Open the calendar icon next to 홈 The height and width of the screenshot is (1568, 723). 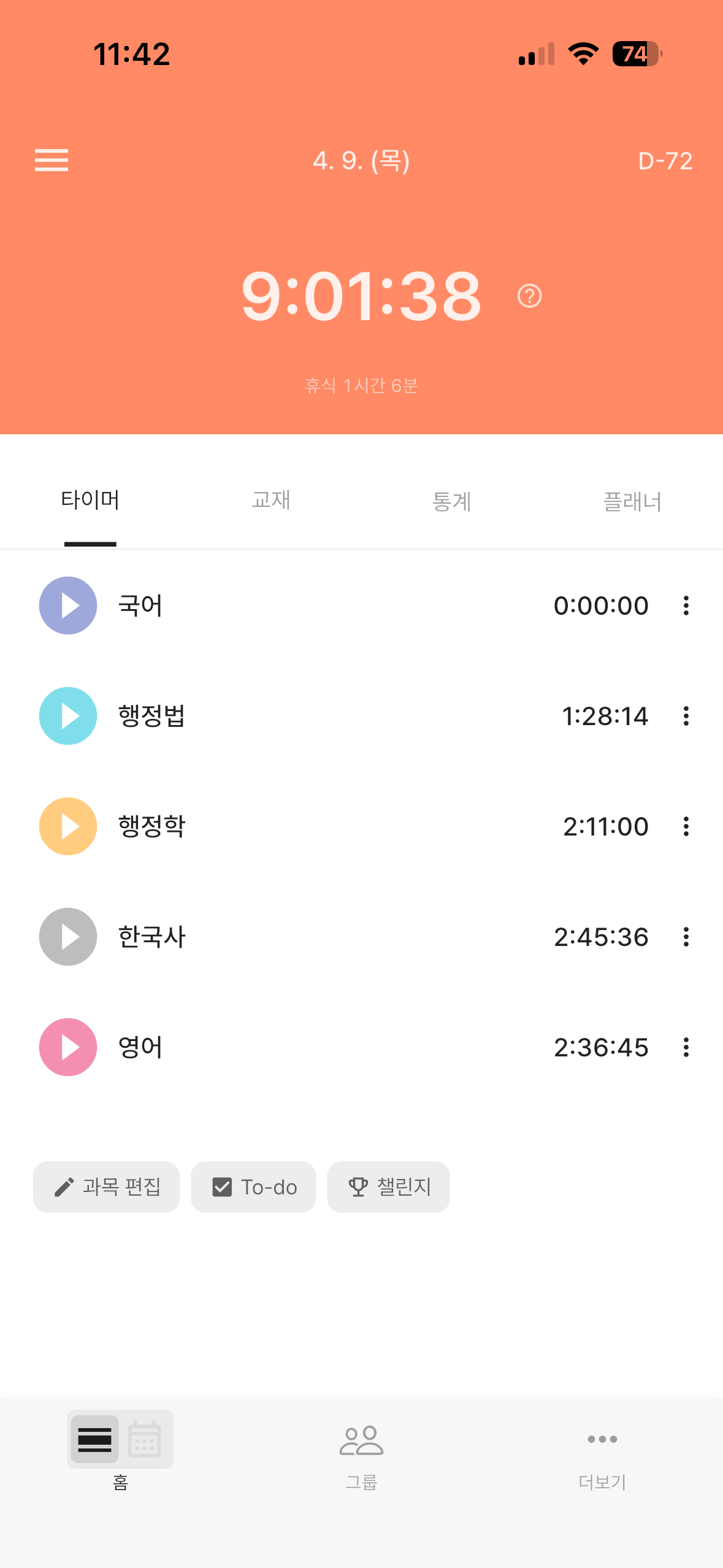[x=142, y=1439]
